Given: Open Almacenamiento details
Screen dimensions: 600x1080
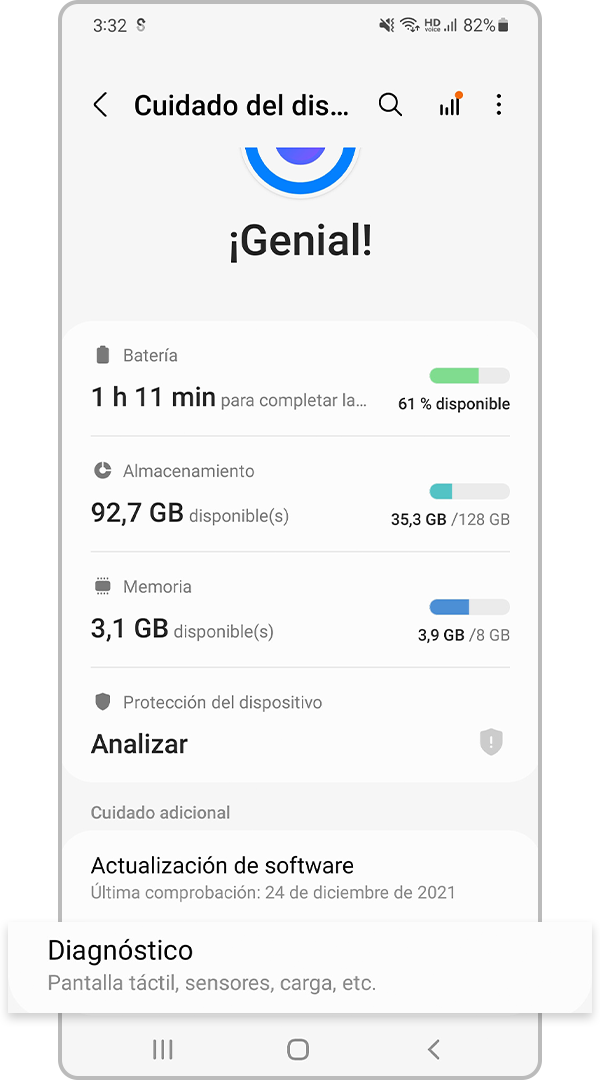Looking at the screenshot, I should (x=300, y=495).
